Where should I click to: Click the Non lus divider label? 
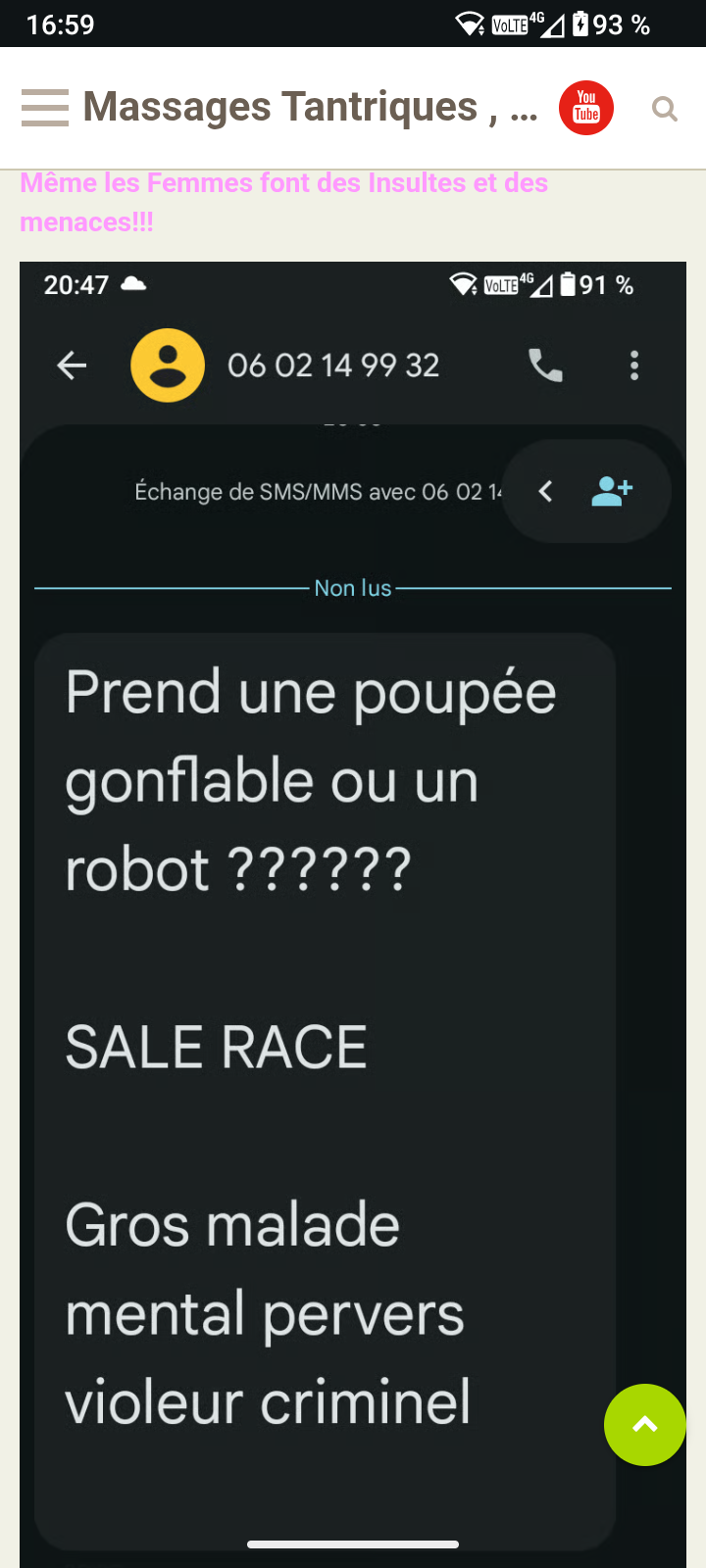tap(353, 587)
